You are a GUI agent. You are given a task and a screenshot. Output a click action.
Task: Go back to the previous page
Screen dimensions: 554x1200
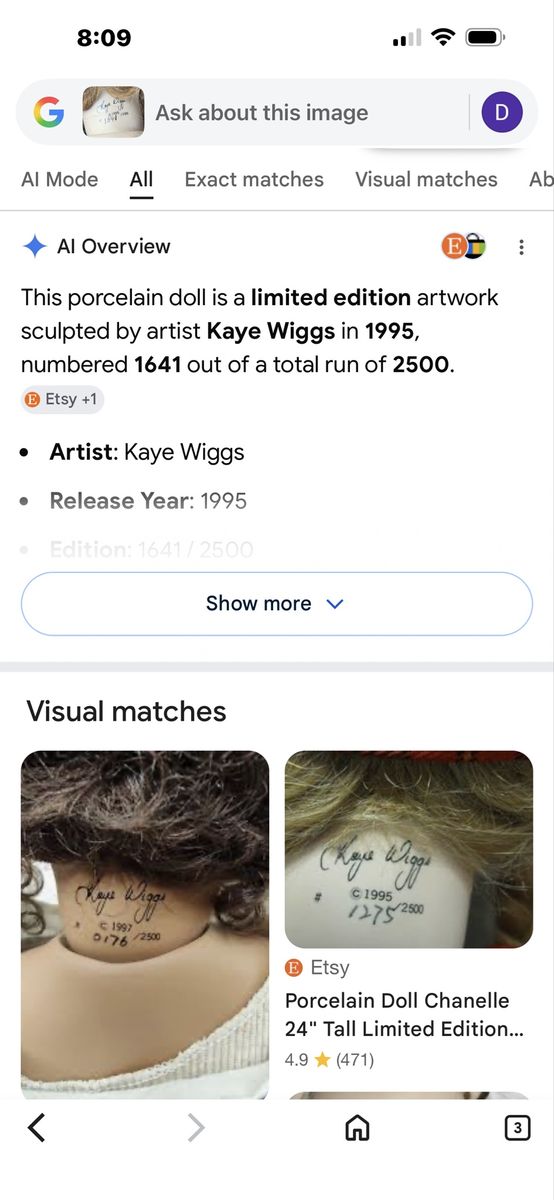click(x=37, y=1128)
